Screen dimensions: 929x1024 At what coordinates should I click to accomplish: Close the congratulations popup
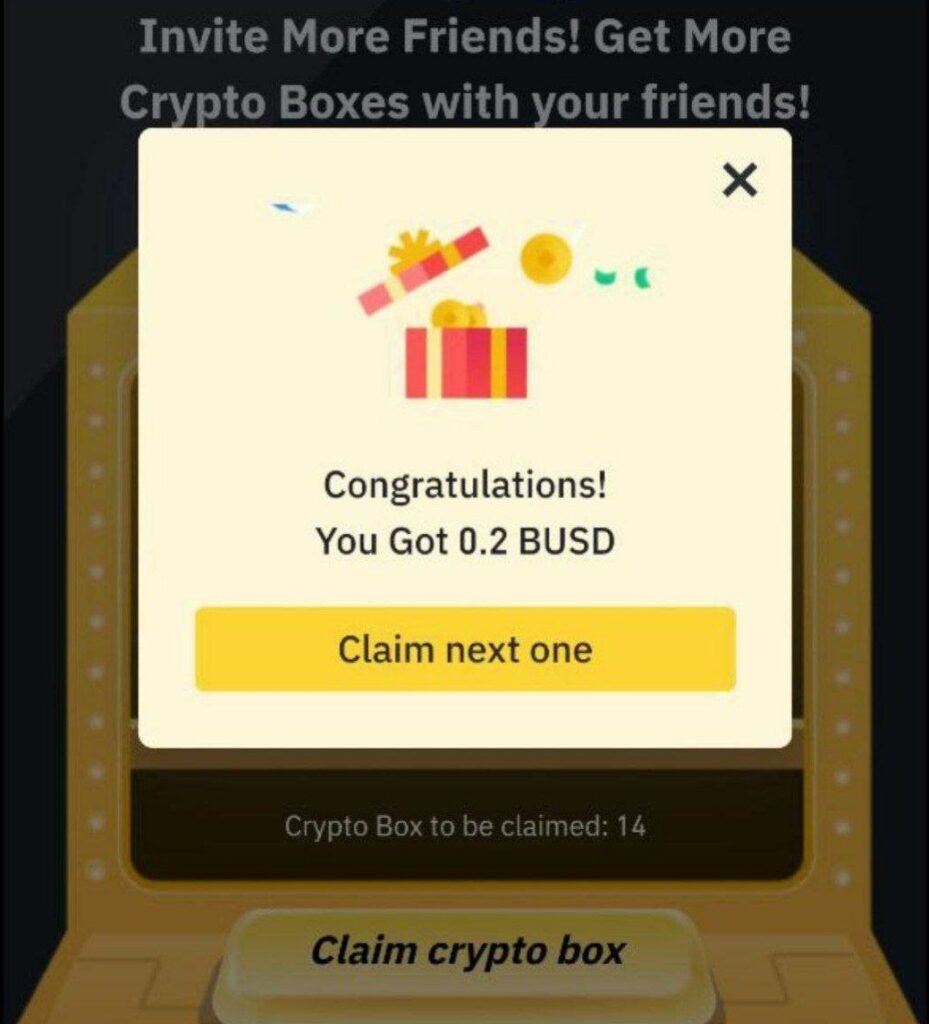point(739,180)
